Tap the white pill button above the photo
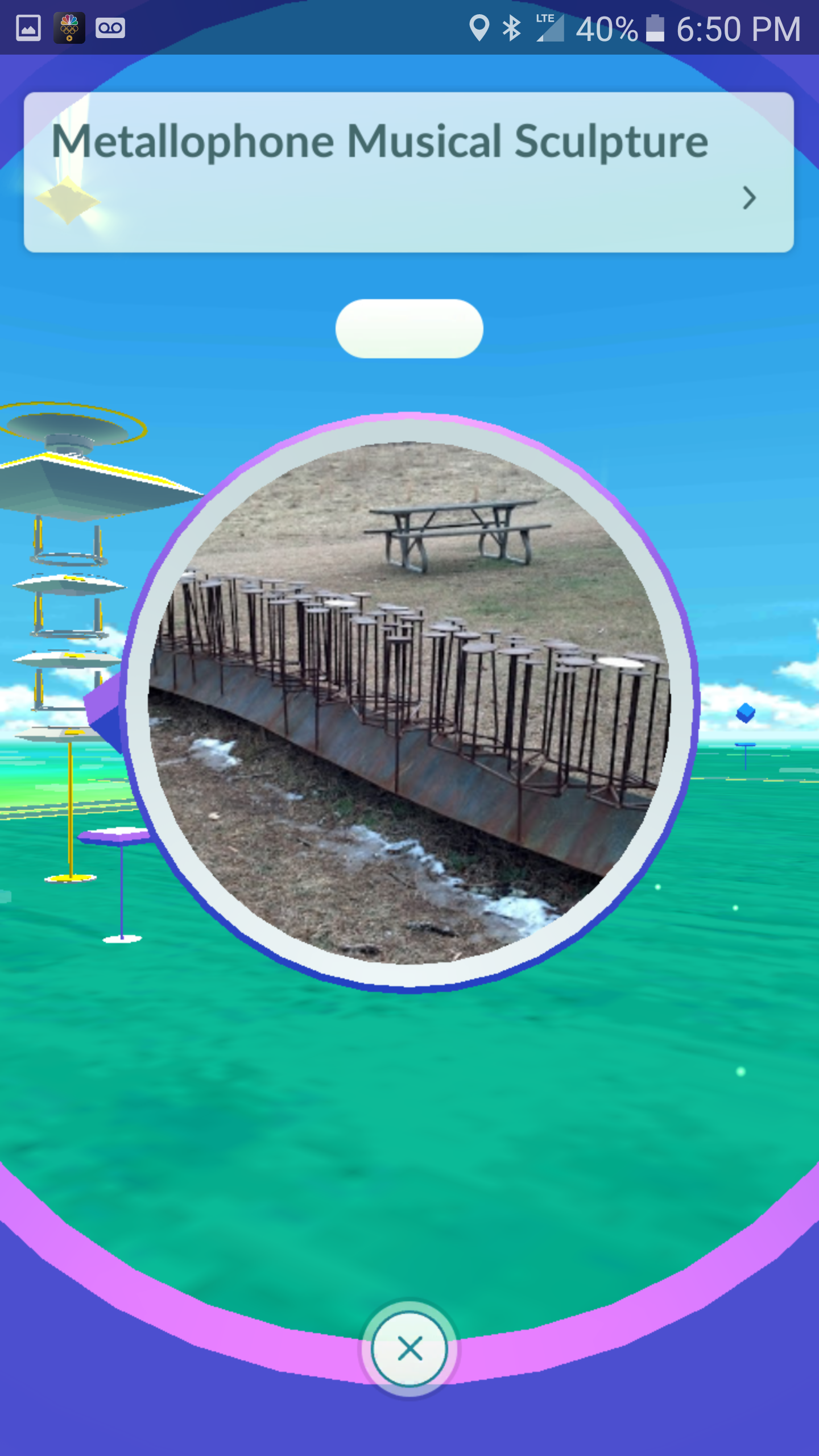Viewport: 819px width, 1456px height. pyautogui.click(x=409, y=329)
